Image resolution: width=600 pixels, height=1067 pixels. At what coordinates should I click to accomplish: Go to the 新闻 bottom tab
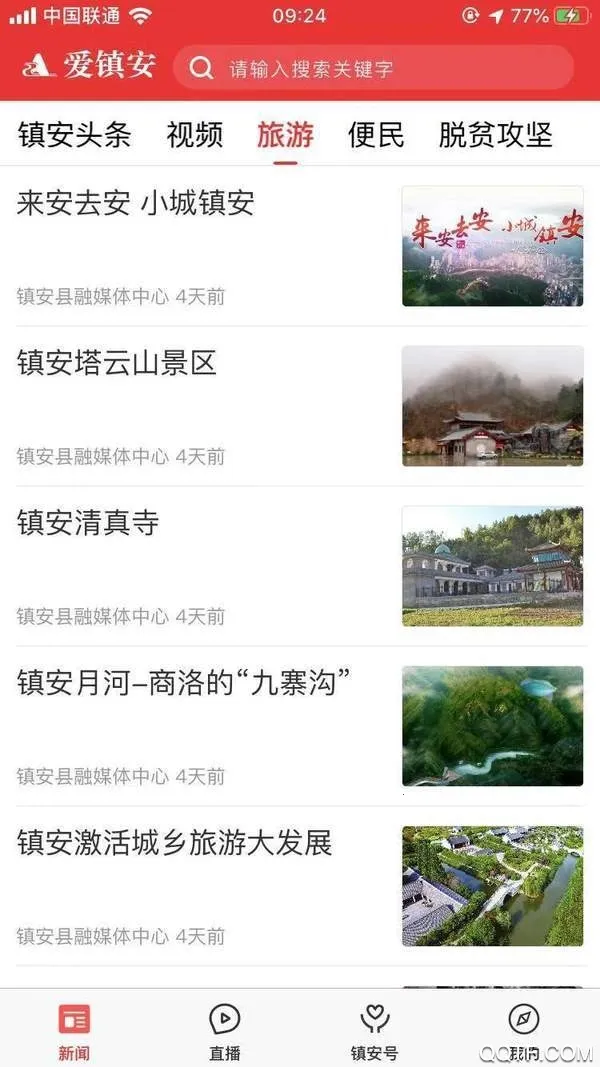click(74, 1030)
